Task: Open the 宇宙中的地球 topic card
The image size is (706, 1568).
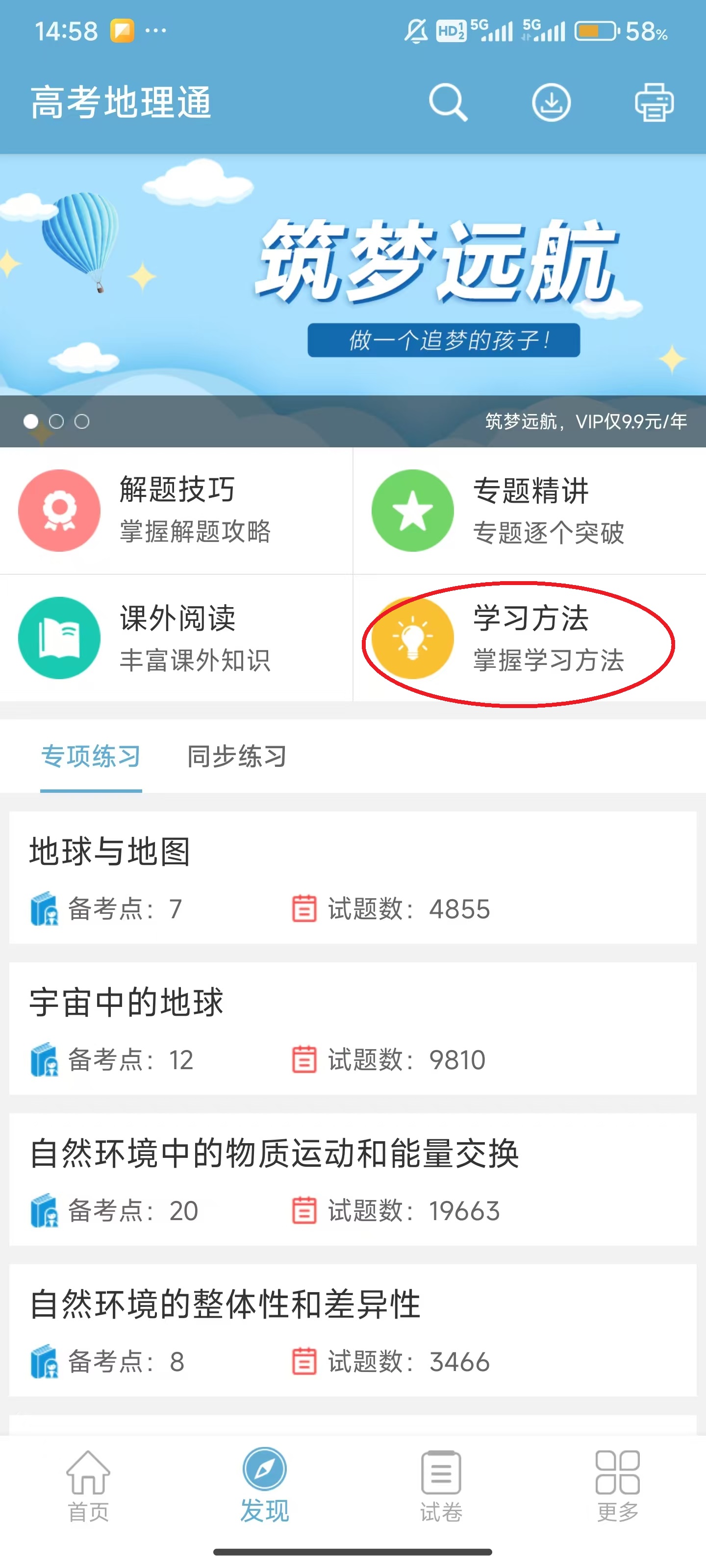Action: [x=353, y=1028]
